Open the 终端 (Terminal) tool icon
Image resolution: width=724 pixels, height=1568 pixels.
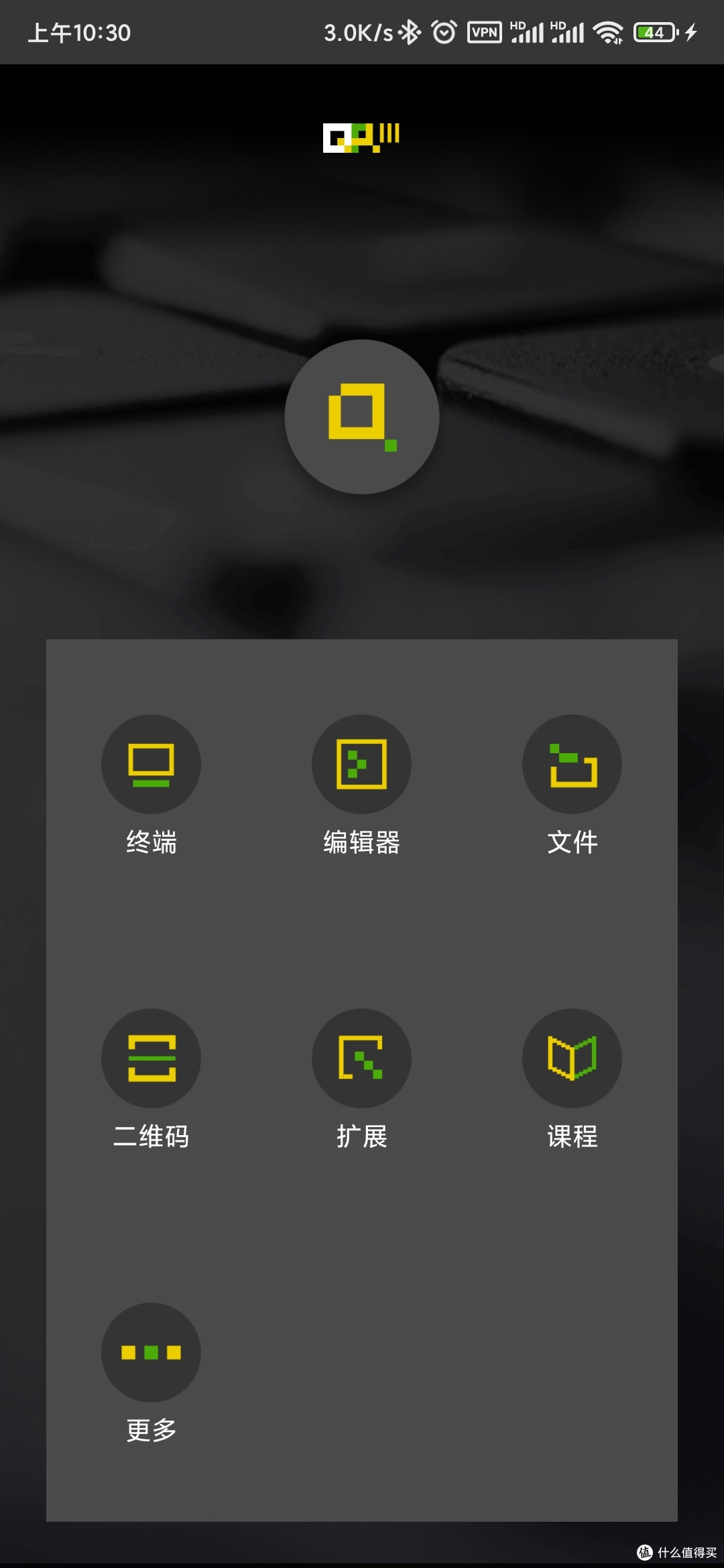click(x=151, y=764)
